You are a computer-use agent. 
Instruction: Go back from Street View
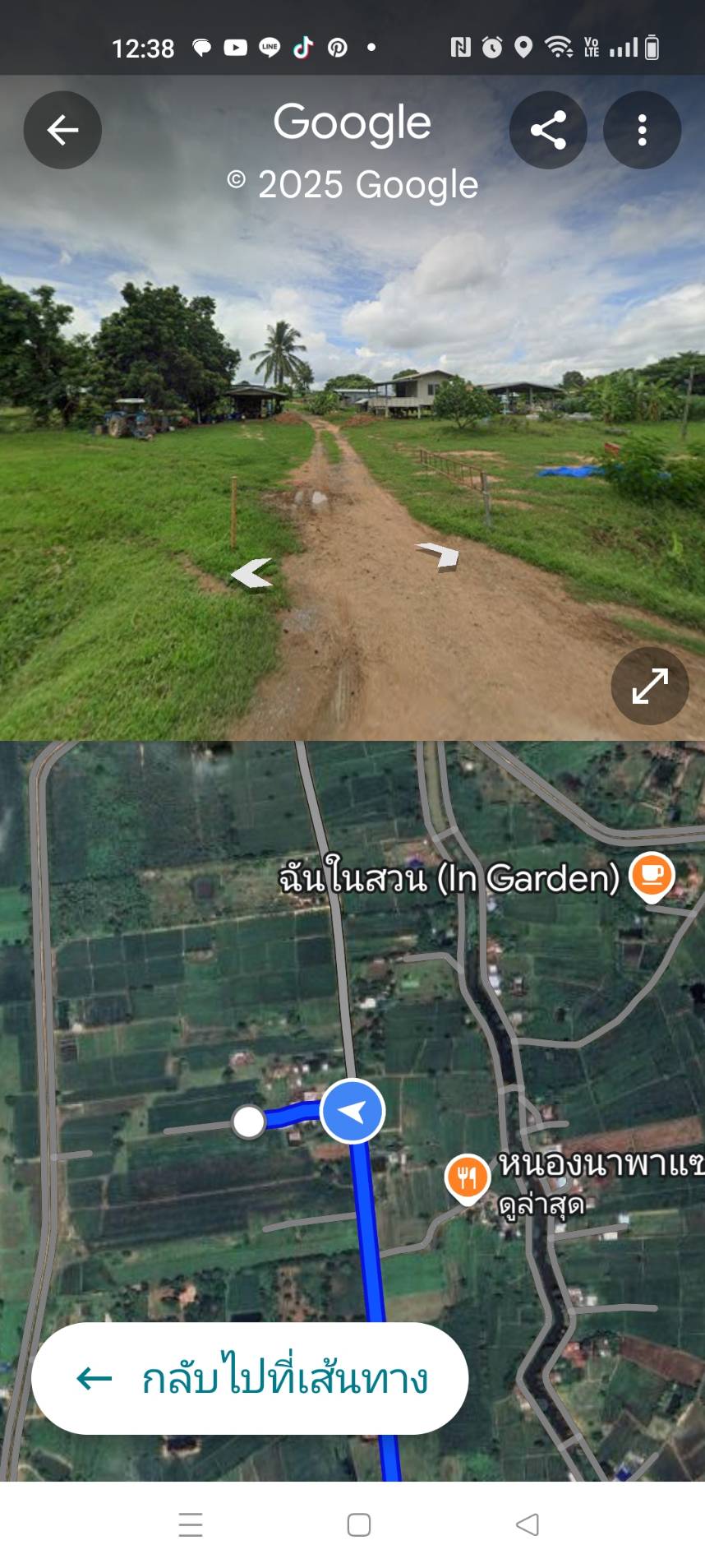click(62, 130)
